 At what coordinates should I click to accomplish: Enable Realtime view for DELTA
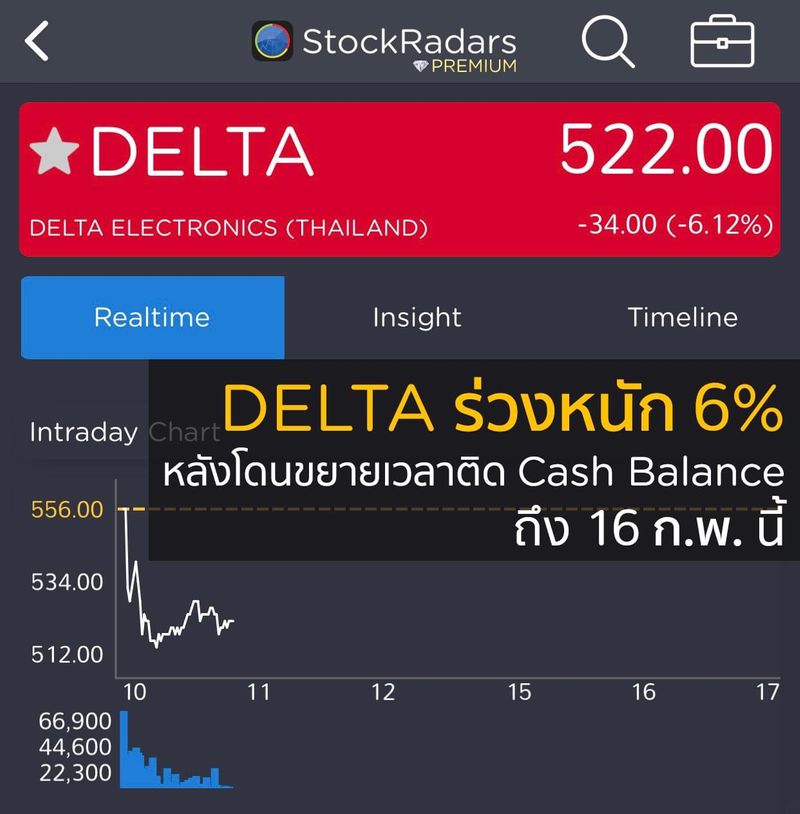tap(152, 317)
